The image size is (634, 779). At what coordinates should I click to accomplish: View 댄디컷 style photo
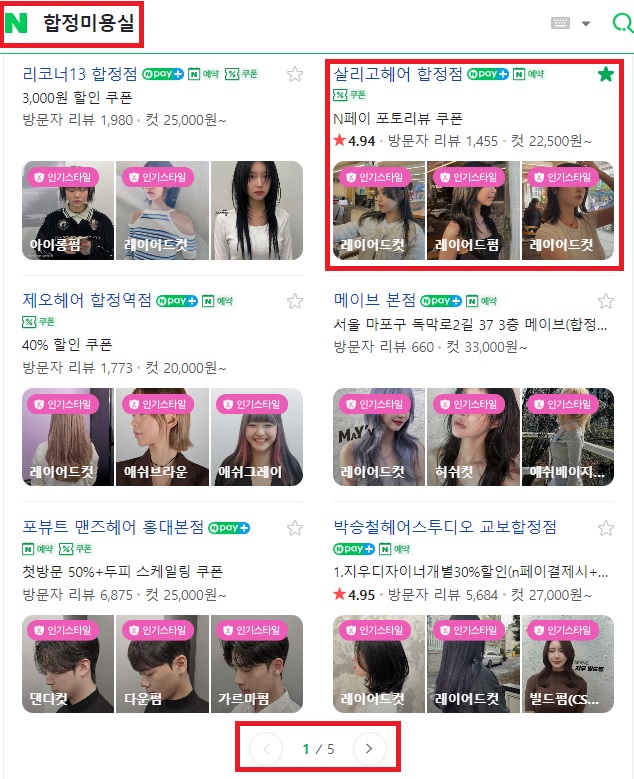(x=66, y=664)
